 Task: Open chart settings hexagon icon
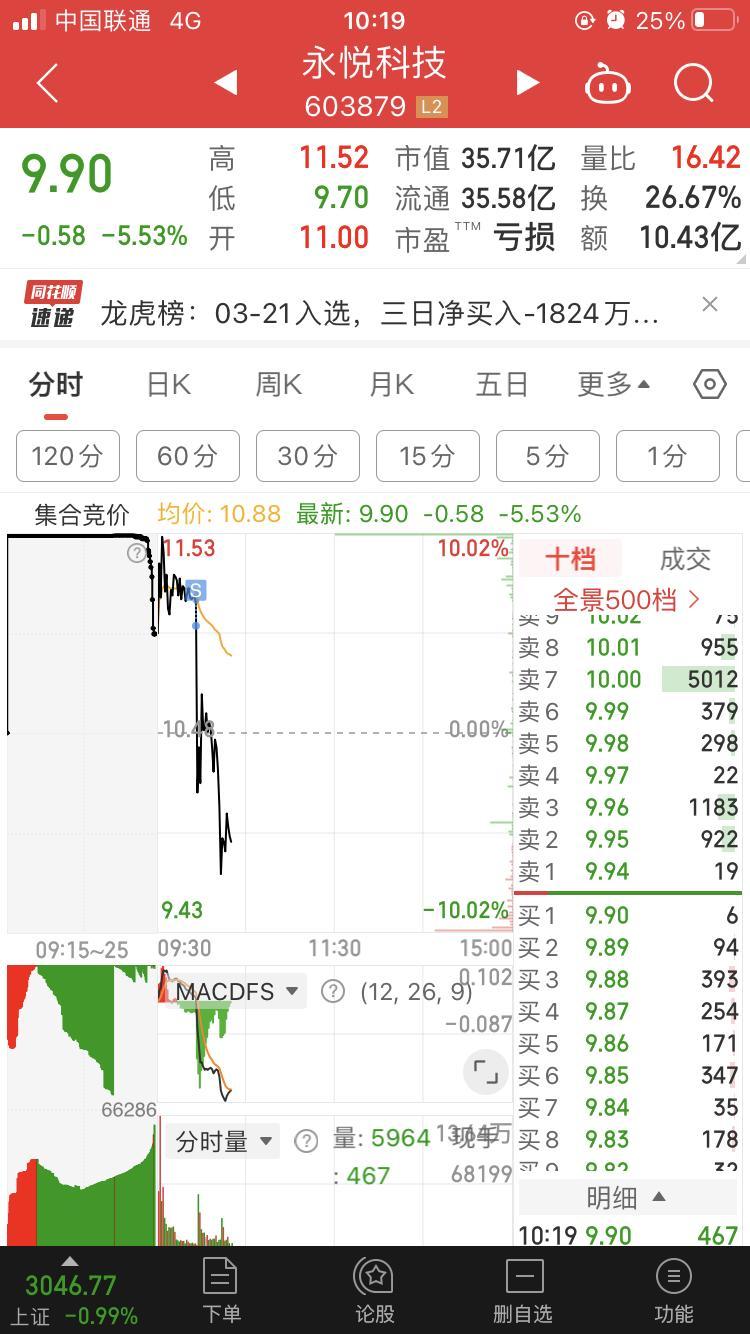click(x=710, y=384)
